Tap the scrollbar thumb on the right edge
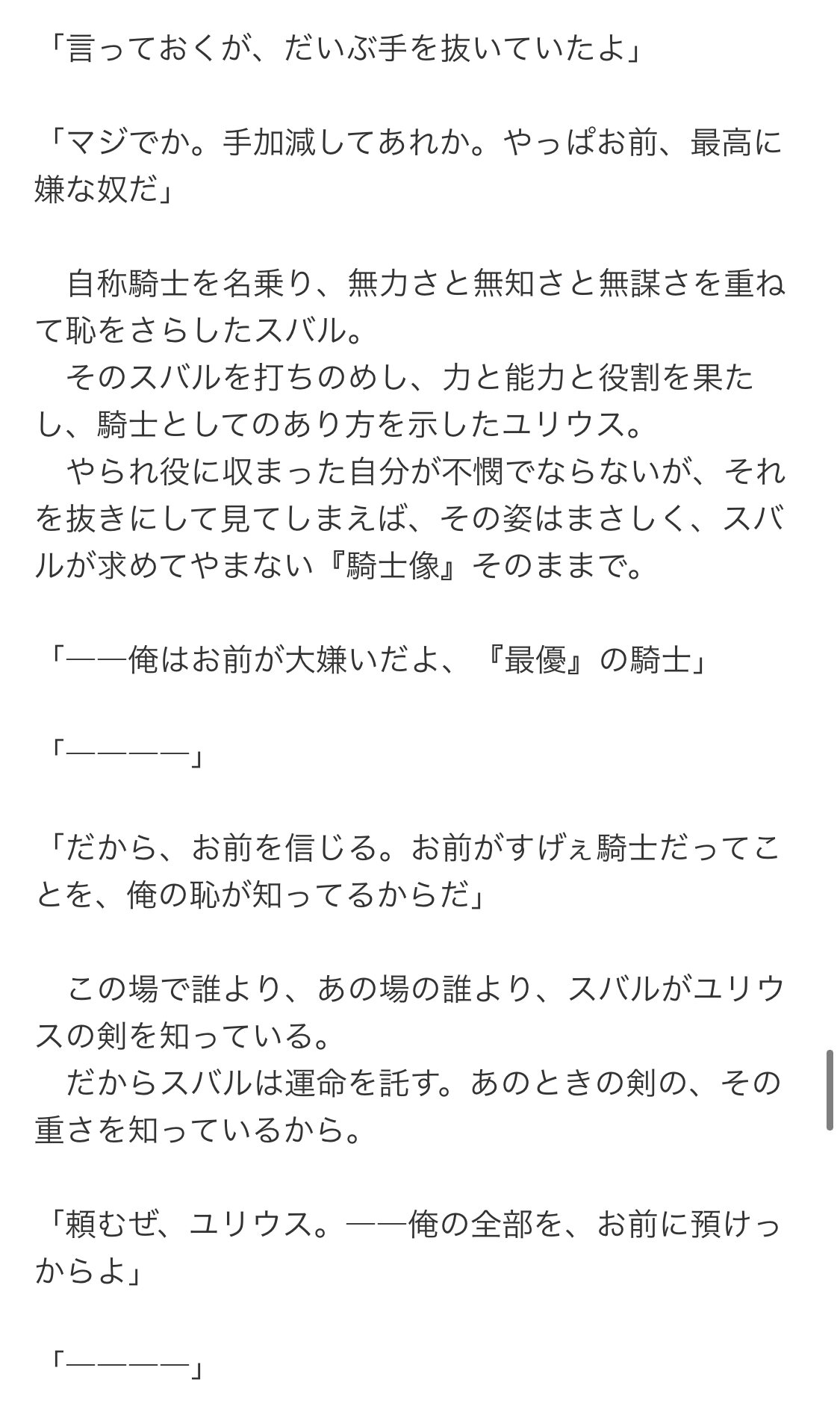 (x=829, y=1091)
